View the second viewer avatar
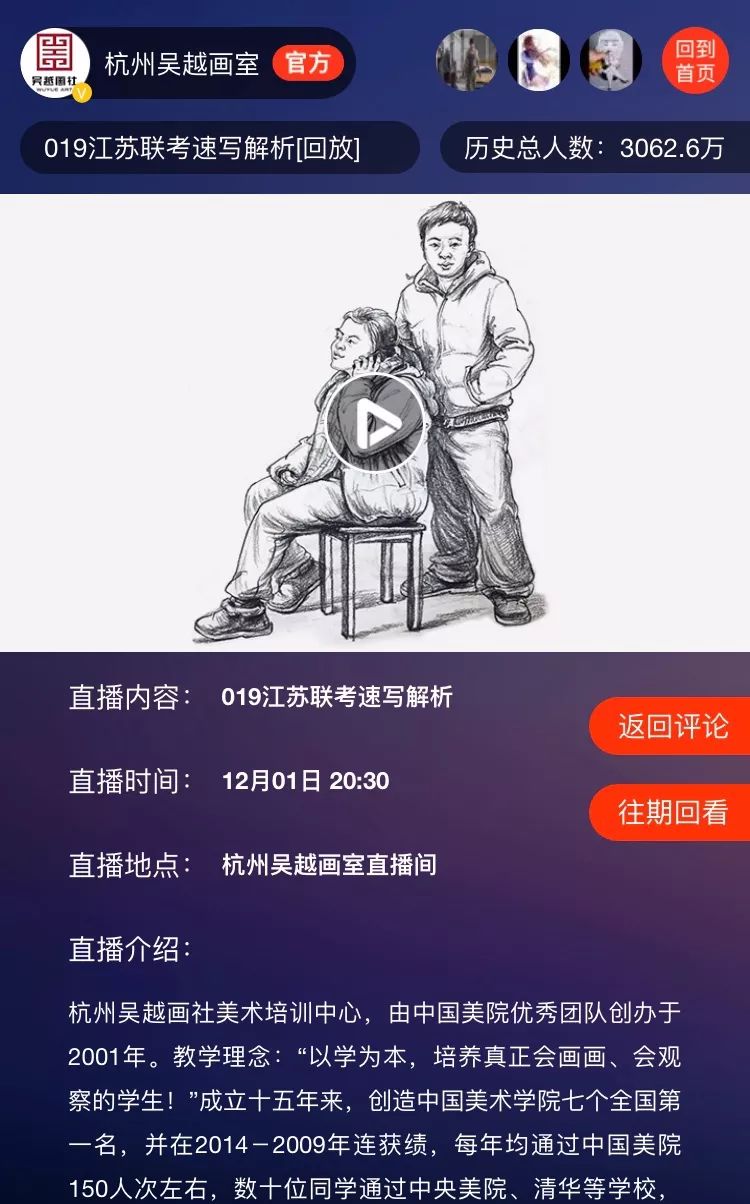The width and height of the screenshot is (750, 1204). [538, 61]
